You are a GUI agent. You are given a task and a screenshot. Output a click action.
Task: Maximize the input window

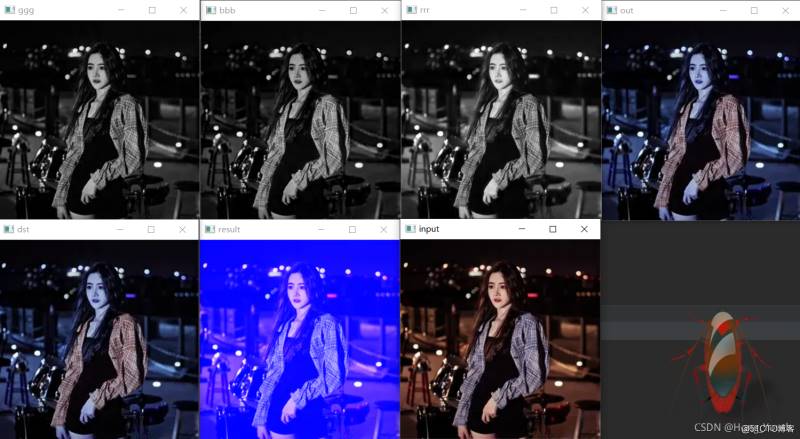pyautogui.click(x=553, y=229)
